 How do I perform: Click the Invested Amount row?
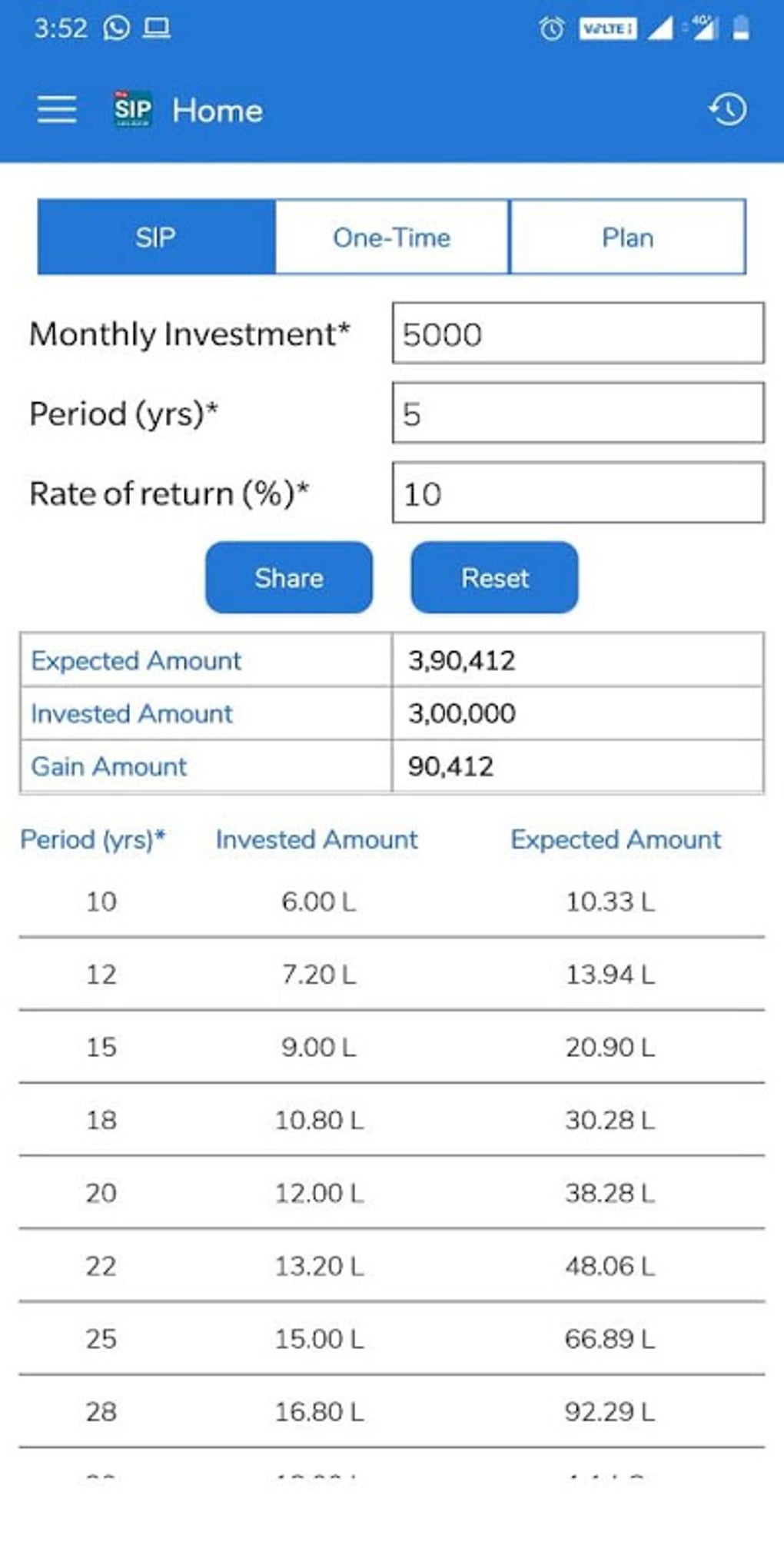307,713
